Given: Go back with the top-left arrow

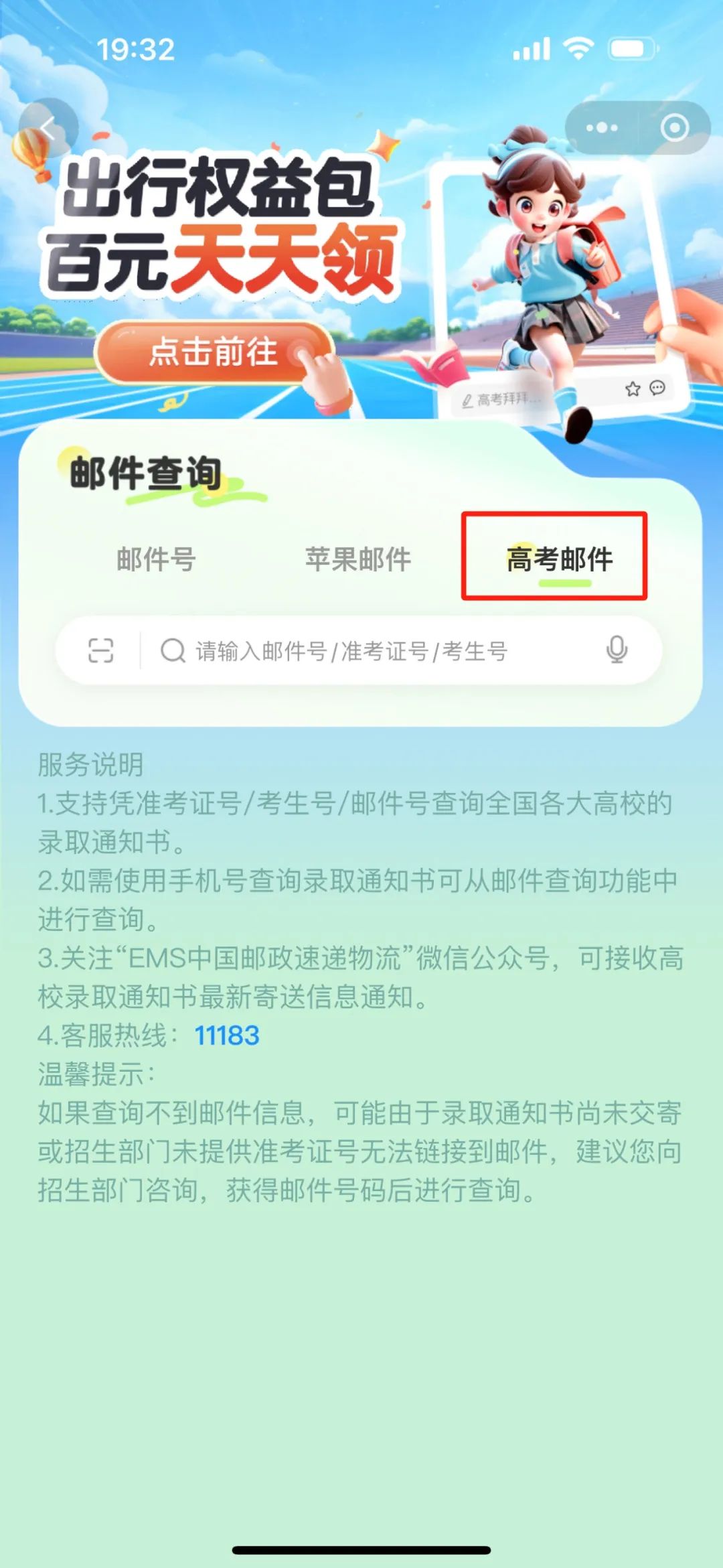Looking at the screenshot, I should pyautogui.click(x=48, y=127).
